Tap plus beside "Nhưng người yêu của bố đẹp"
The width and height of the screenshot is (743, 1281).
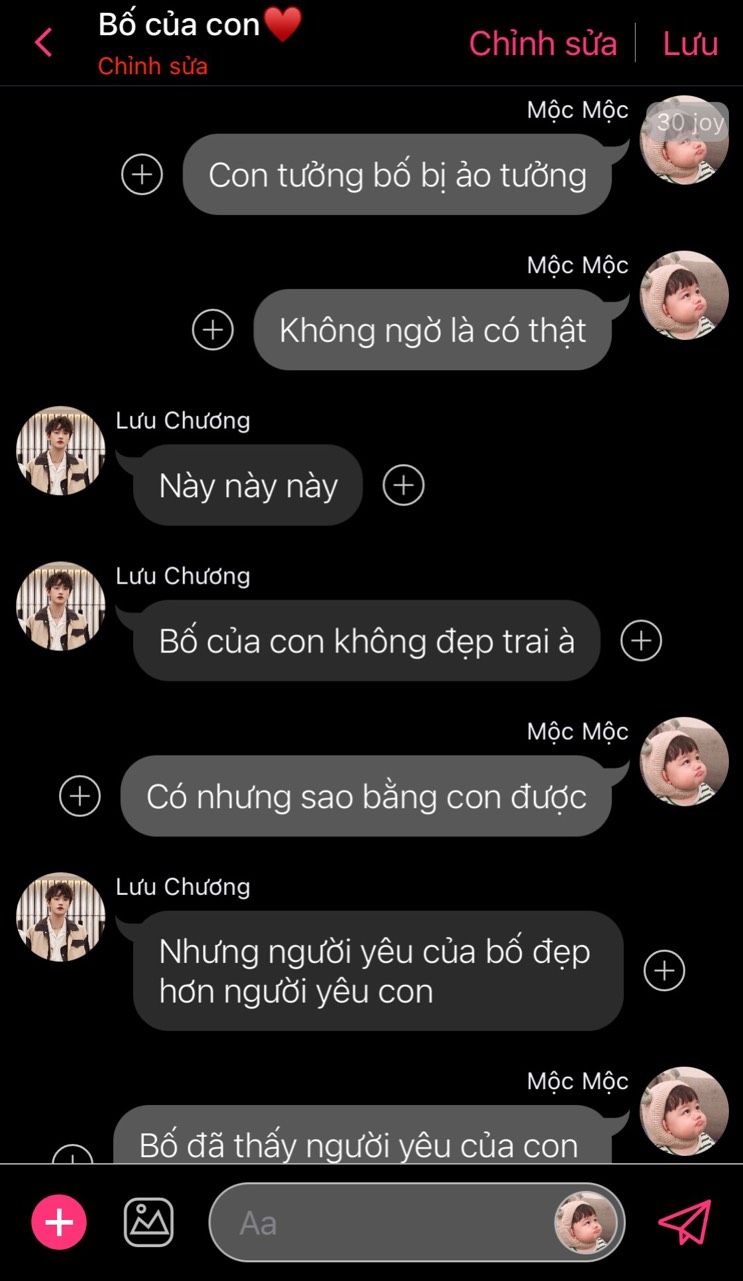664,970
